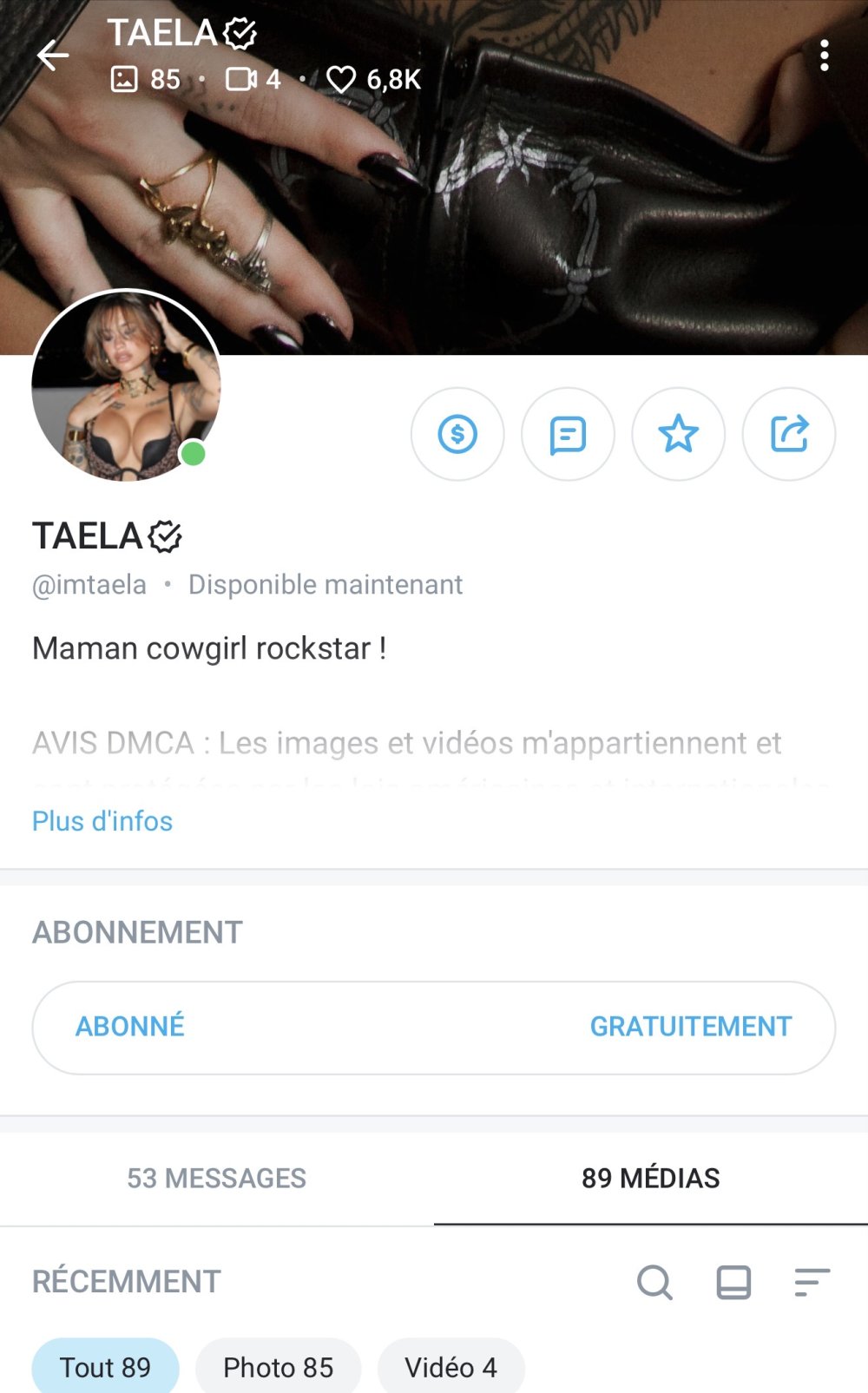Change the media layout view
Image resolution: width=868 pixels, height=1393 pixels.
tap(733, 1282)
